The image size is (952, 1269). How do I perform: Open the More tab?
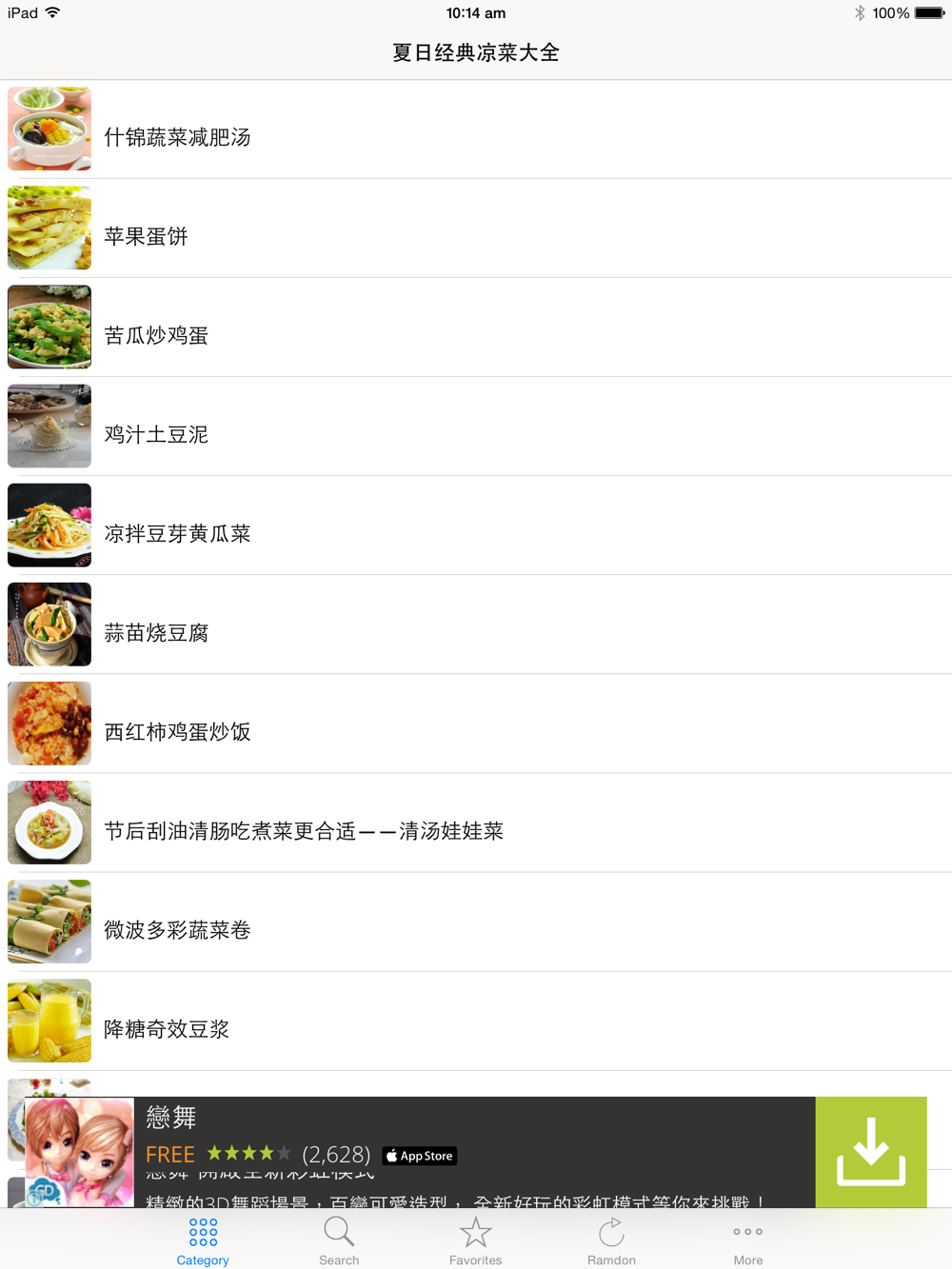tap(747, 1240)
